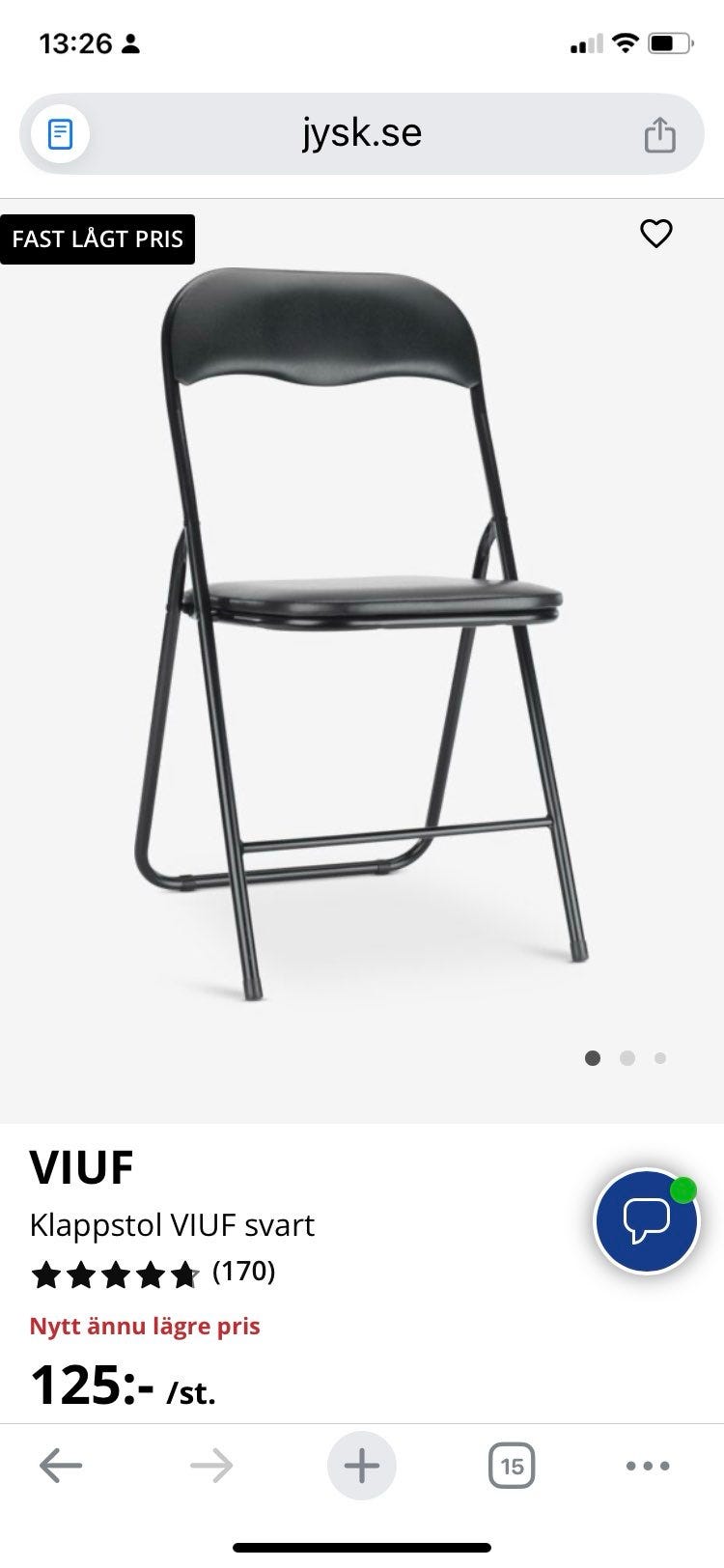Open the 170 customer reviews
Screen dimensions: 724x1568
(243, 1272)
